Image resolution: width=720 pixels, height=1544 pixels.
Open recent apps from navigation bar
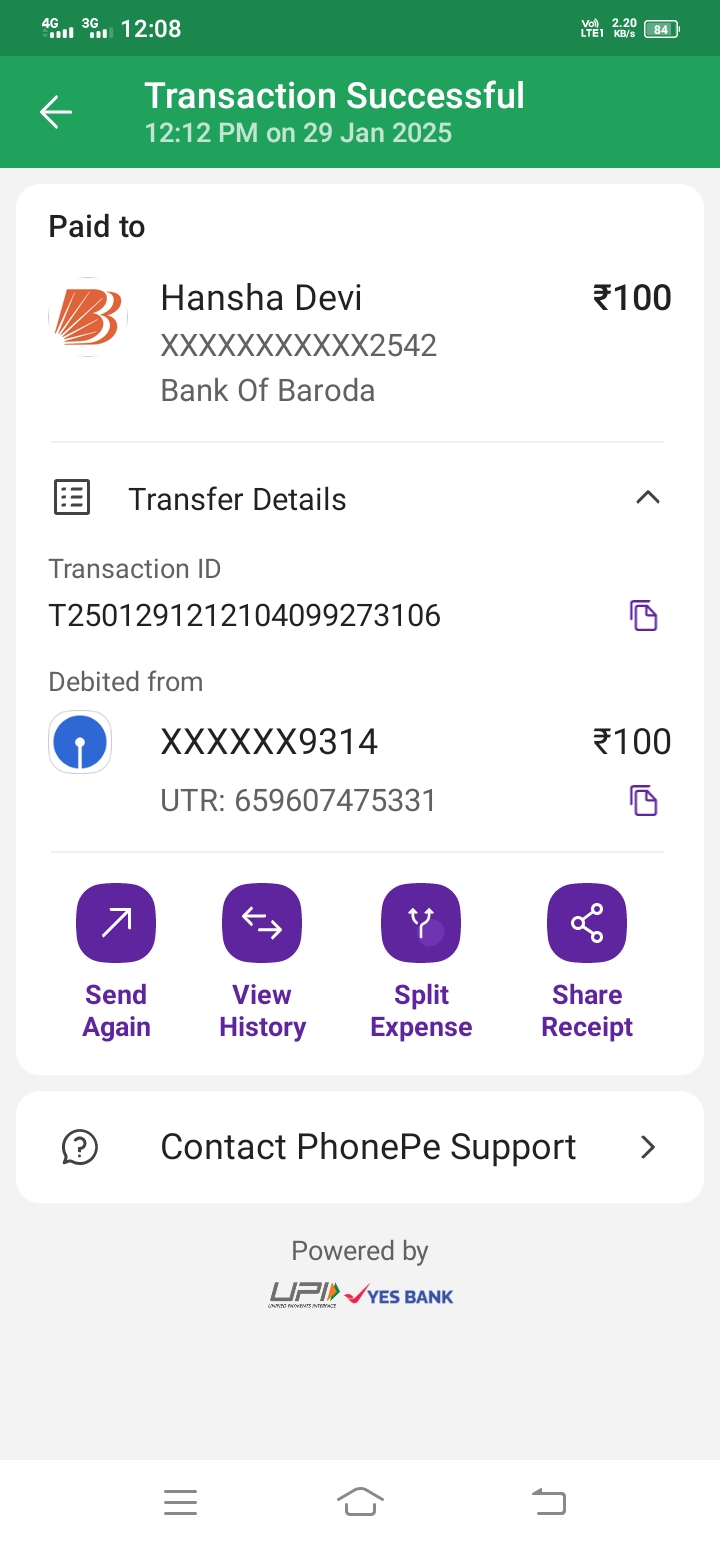[180, 1501]
